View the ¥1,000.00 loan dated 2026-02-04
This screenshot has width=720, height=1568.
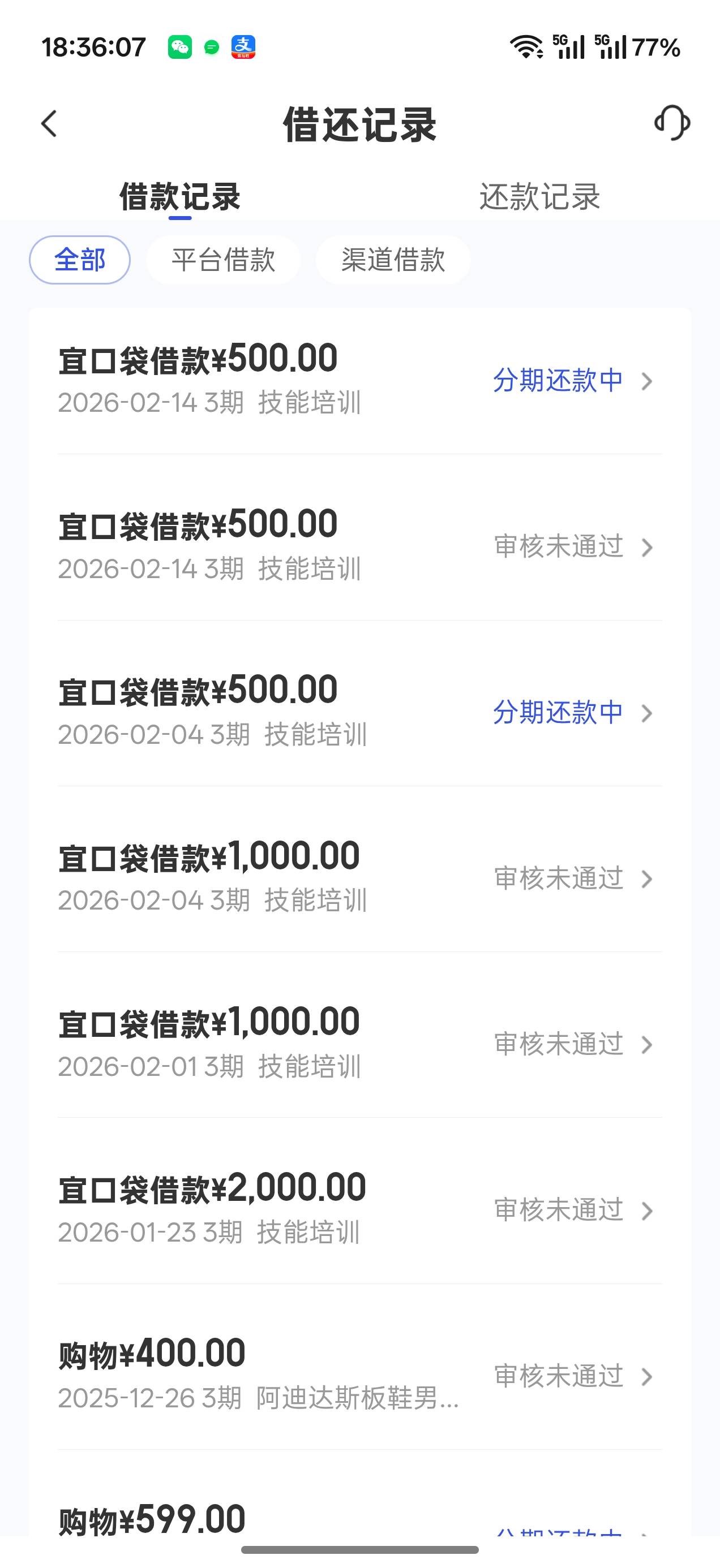coord(359,878)
